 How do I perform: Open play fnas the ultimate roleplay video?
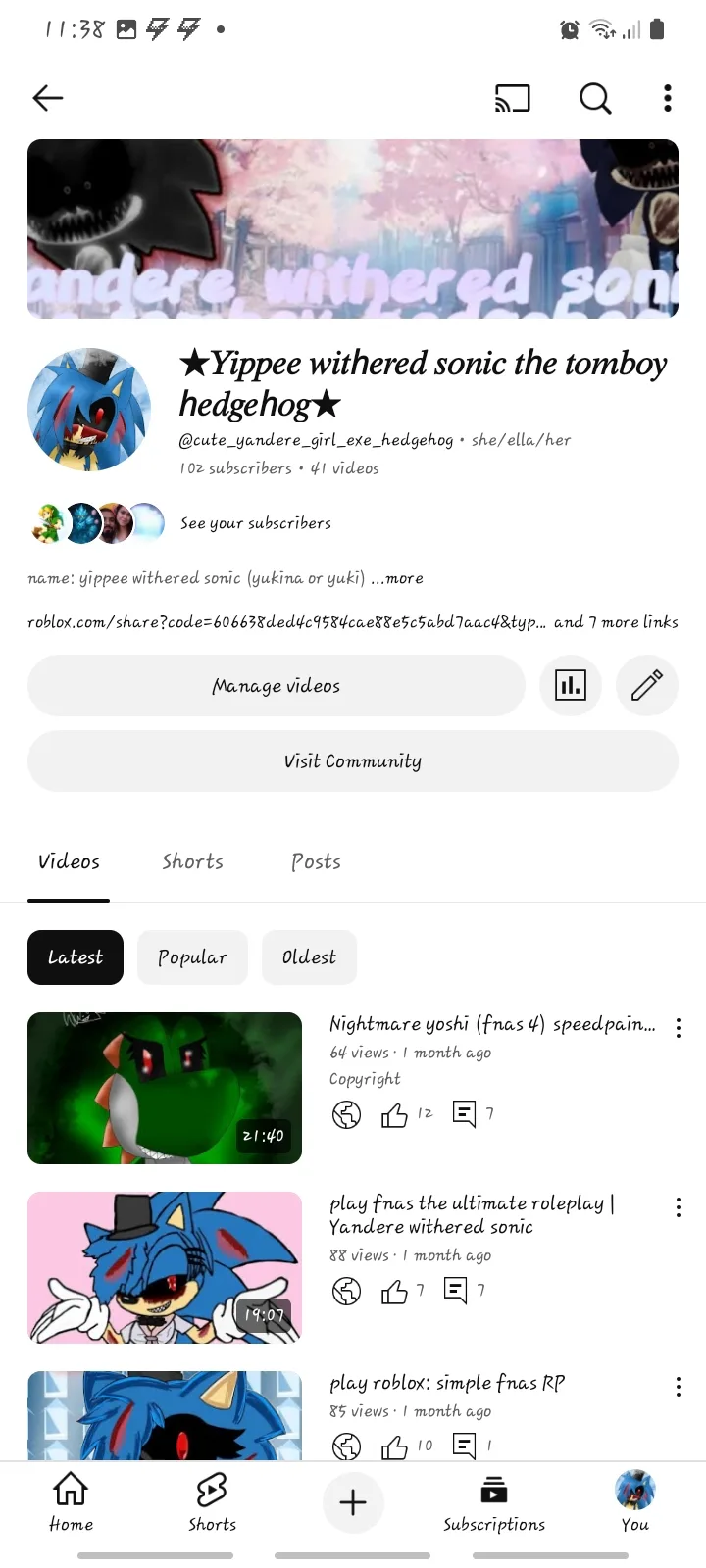[x=165, y=1267]
